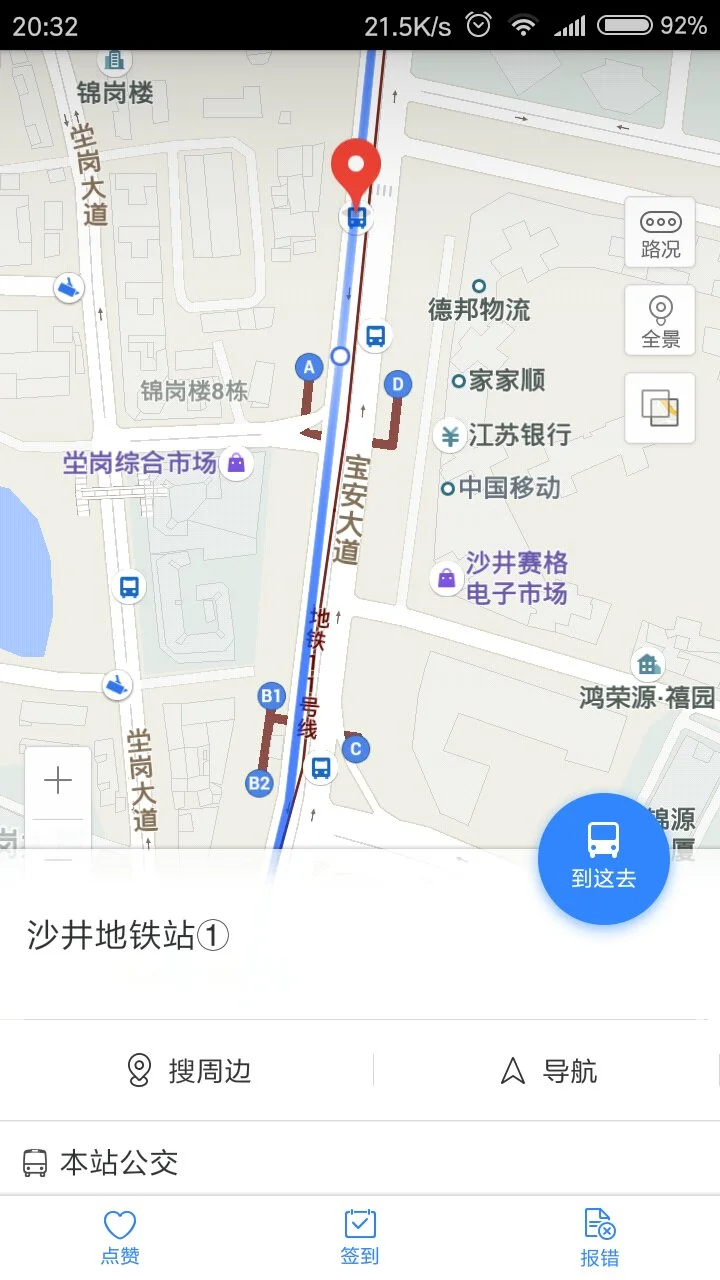This screenshot has height=1280, width=720.
Task: Select metro exit D marker
Action: [398, 384]
